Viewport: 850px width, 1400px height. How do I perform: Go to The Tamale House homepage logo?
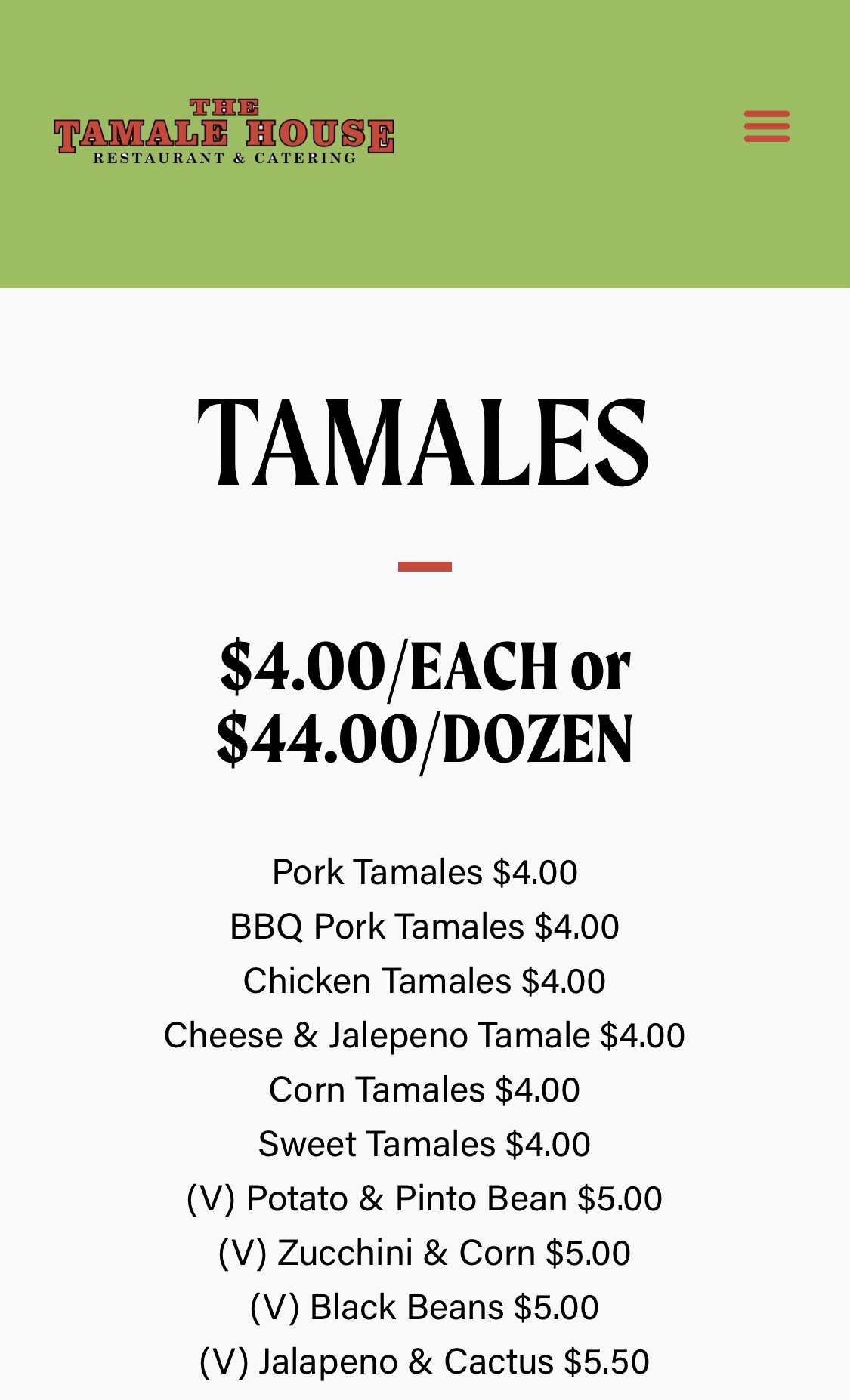pos(224,132)
